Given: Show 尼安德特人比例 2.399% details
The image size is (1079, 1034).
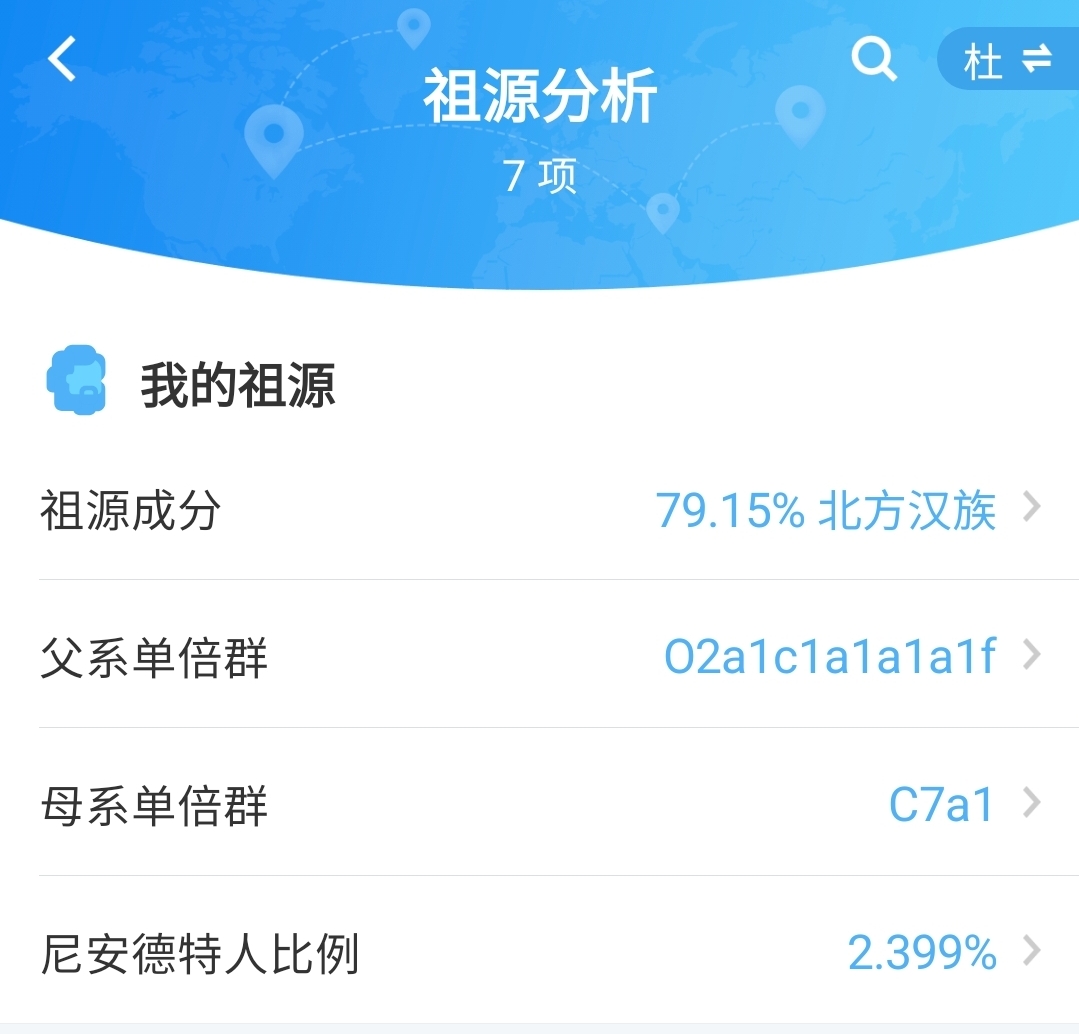Looking at the screenshot, I should click(540, 952).
